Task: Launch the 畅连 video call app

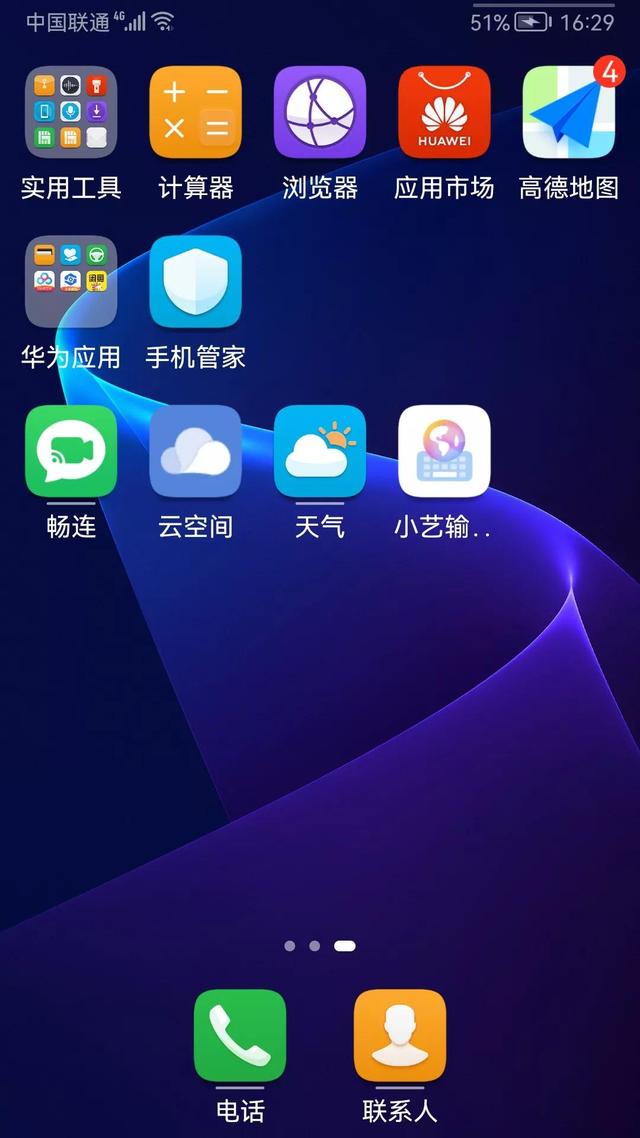Action: coord(71,451)
